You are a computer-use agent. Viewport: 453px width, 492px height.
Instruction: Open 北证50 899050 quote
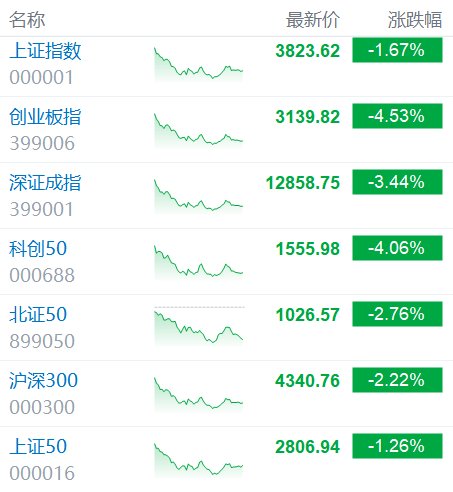coord(226,328)
